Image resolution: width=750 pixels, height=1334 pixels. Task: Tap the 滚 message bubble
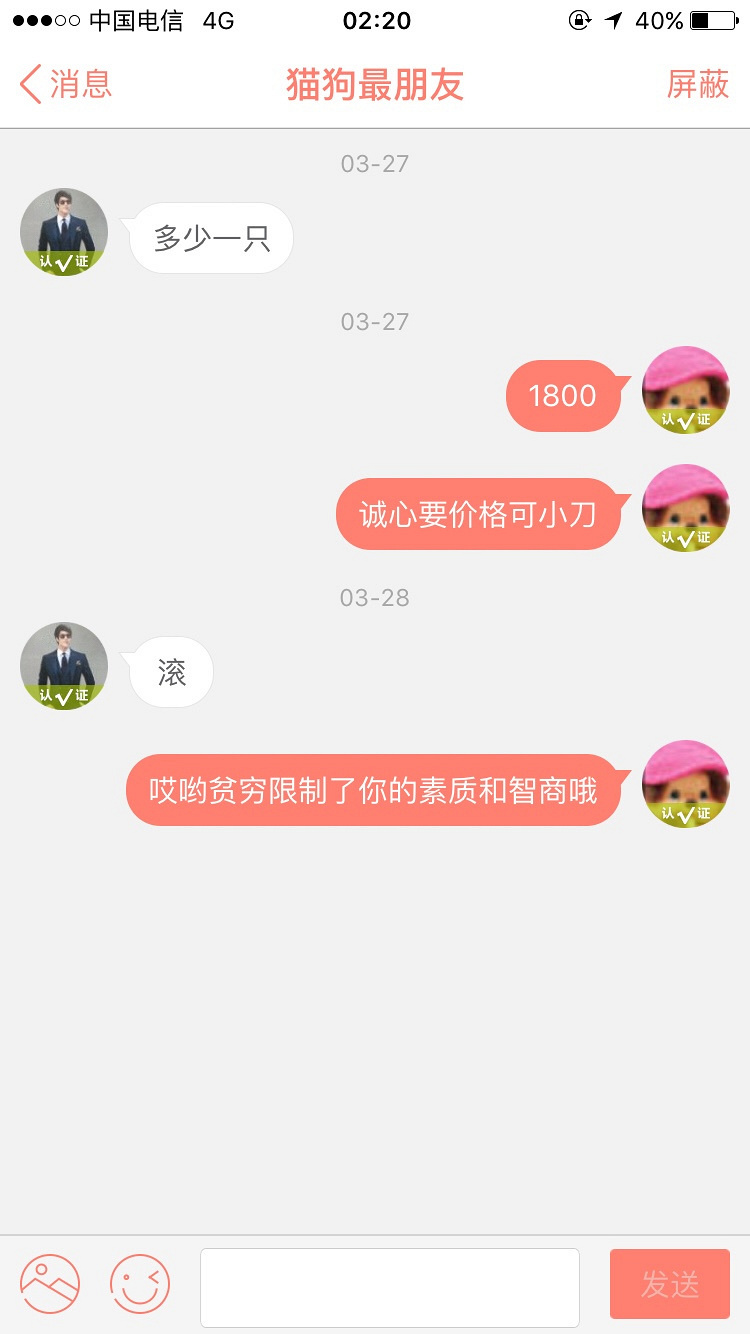tap(169, 671)
